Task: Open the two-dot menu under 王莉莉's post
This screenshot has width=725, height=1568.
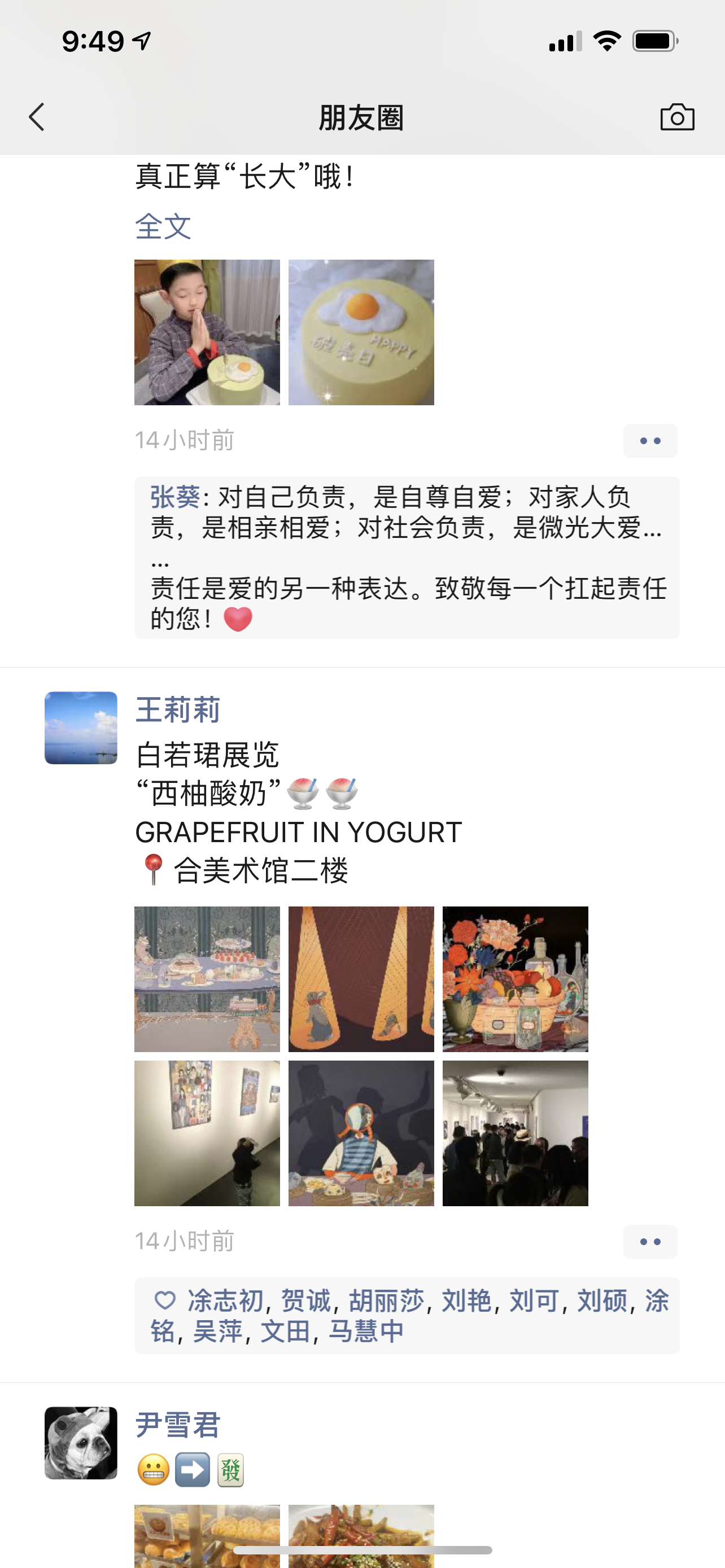Action: coord(649,1242)
